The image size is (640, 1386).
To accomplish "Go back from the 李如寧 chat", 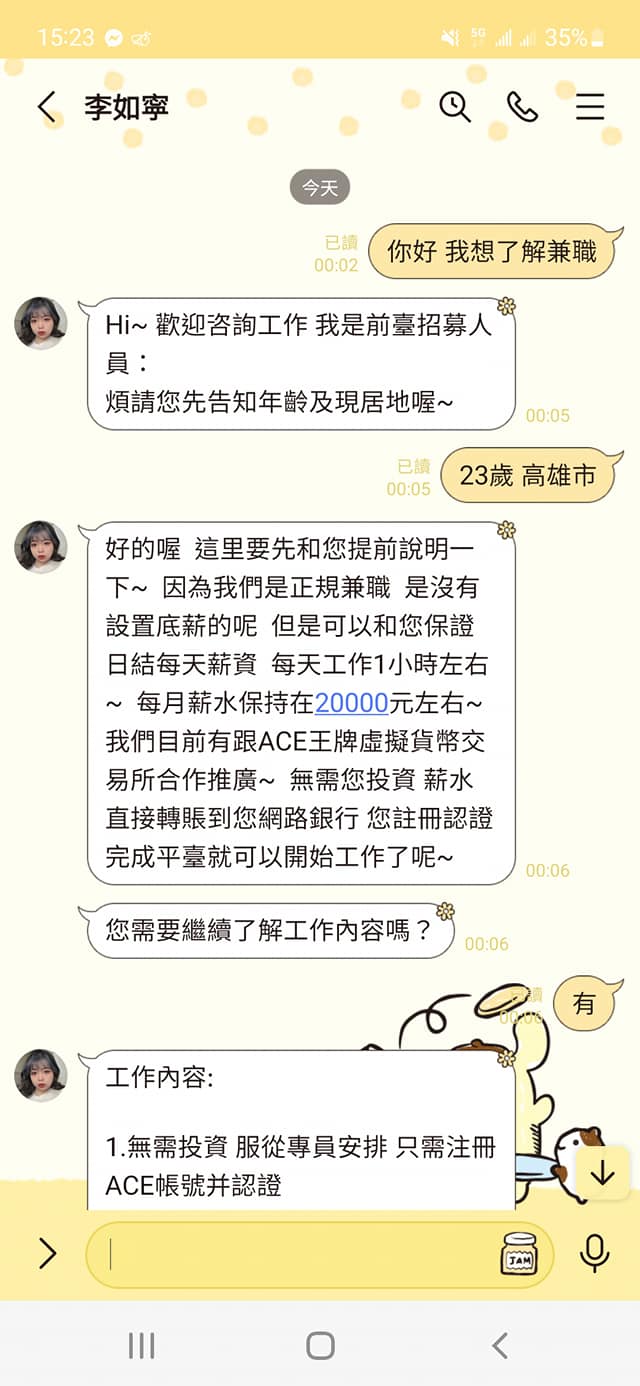I will 46,107.
